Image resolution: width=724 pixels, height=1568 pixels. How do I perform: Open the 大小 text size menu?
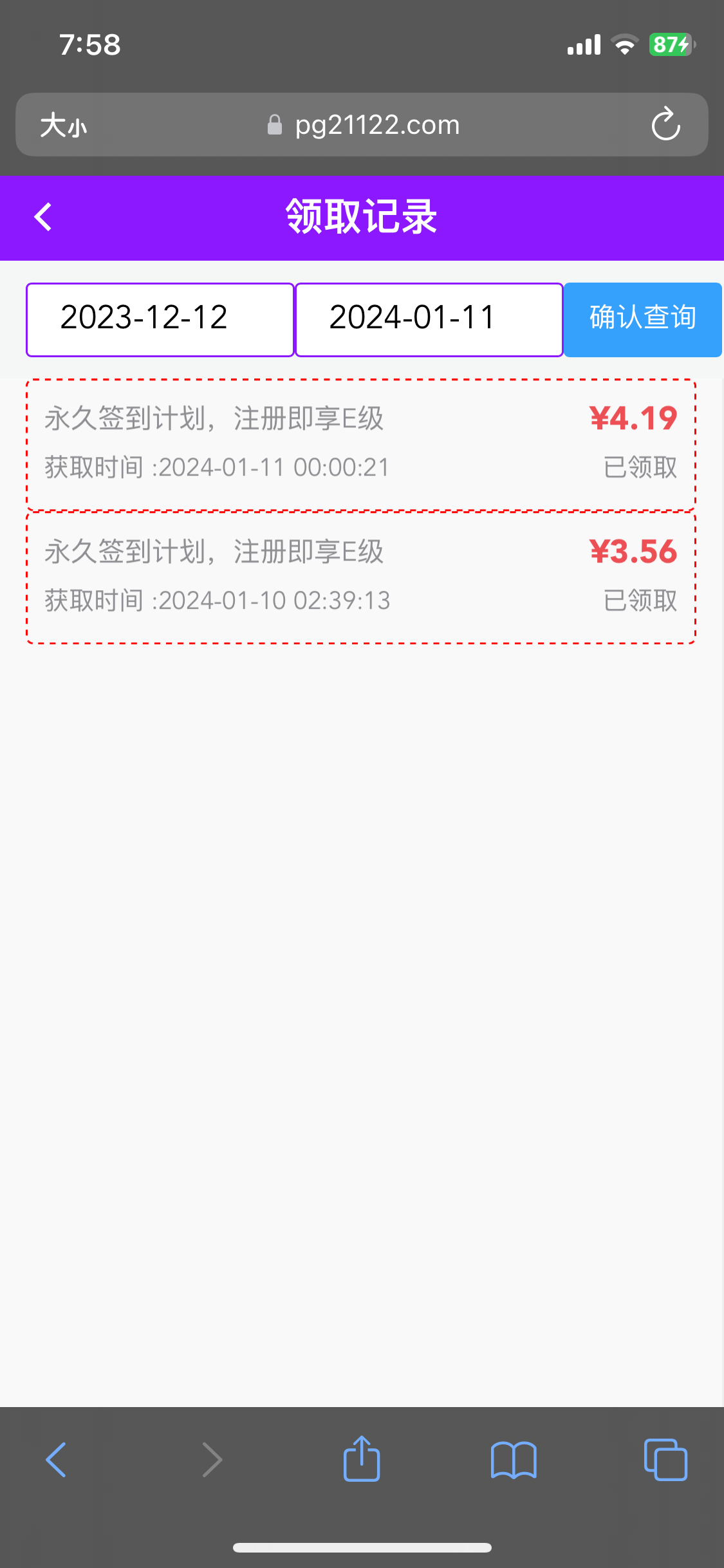point(63,125)
